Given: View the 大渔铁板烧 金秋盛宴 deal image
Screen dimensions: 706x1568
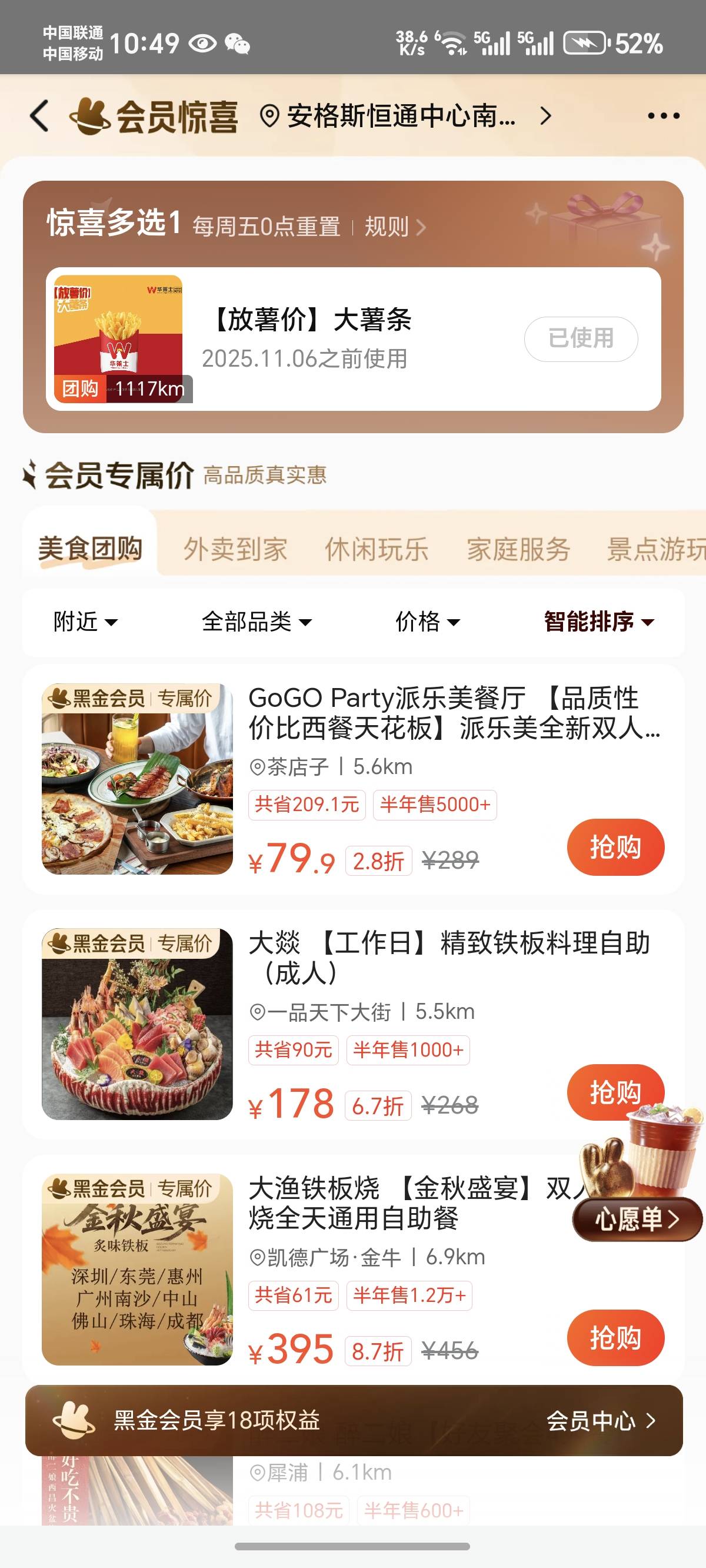Looking at the screenshot, I should pyautogui.click(x=137, y=1269).
